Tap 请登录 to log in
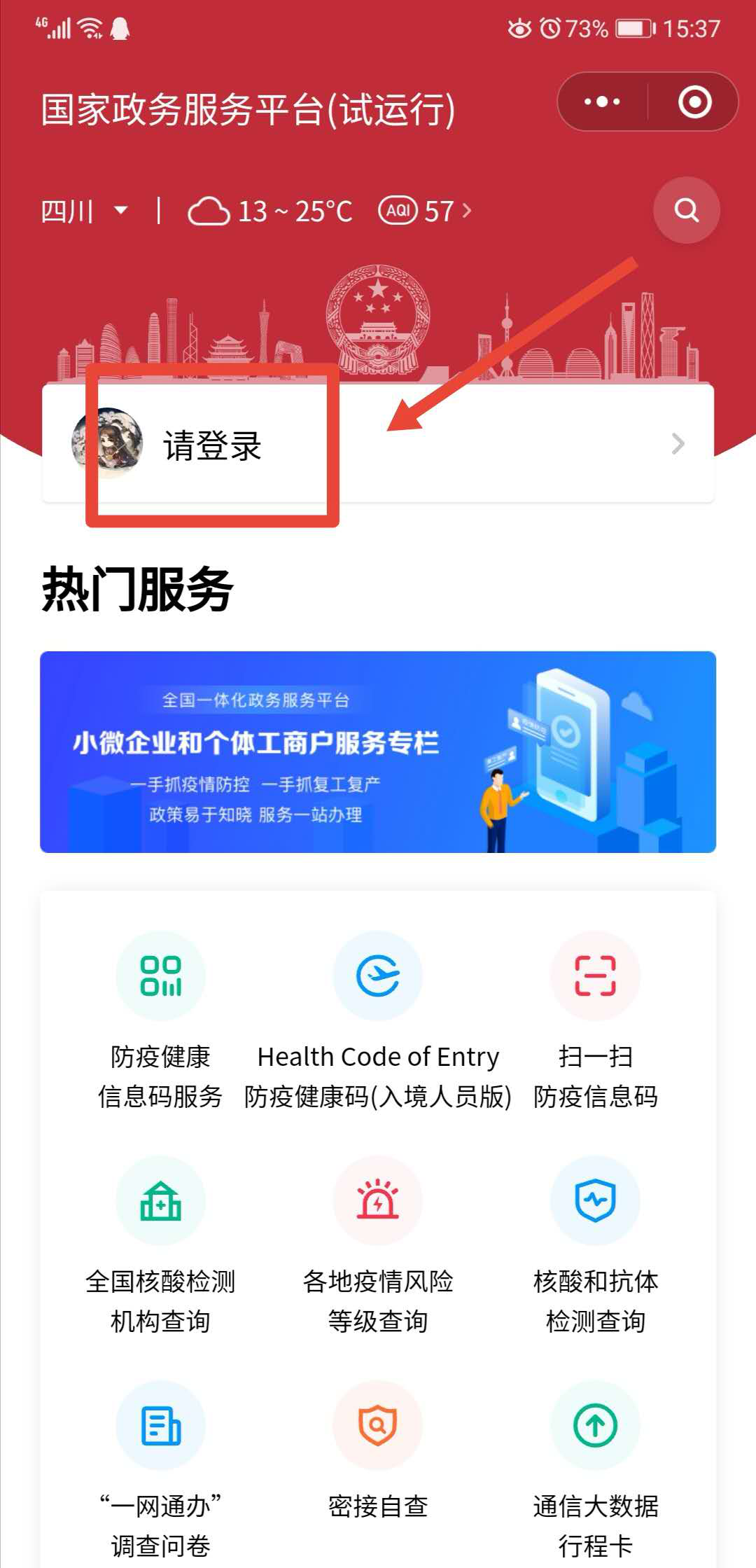 pyautogui.click(x=212, y=445)
